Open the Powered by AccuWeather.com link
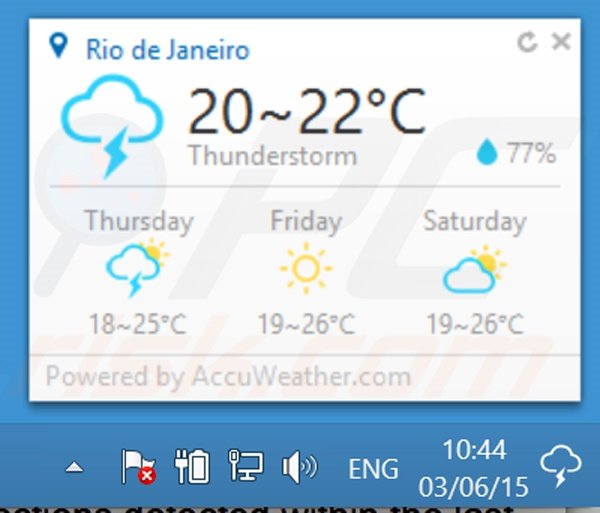This screenshot has width=600, height=513. pos(228,377)
